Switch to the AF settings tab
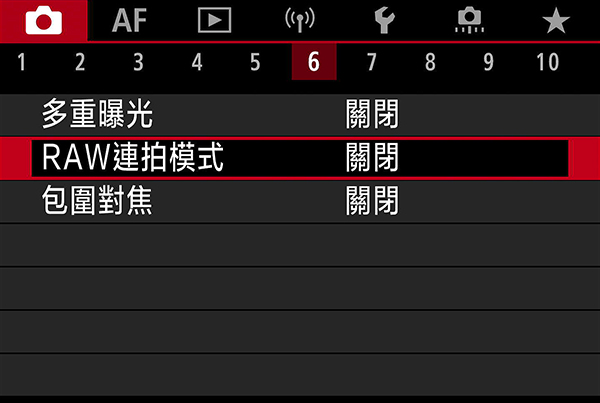The height and width of the screenshot is (403, 600). [128, 19]
